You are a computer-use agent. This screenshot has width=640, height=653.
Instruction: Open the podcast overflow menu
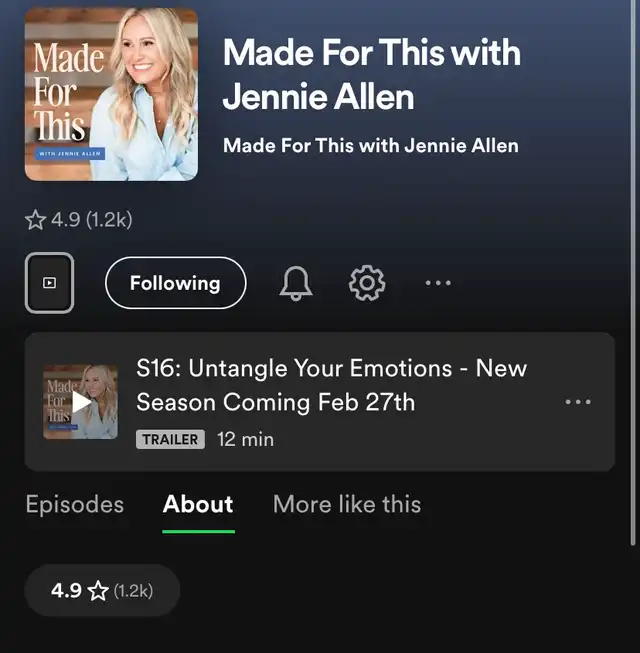(438, 283)
